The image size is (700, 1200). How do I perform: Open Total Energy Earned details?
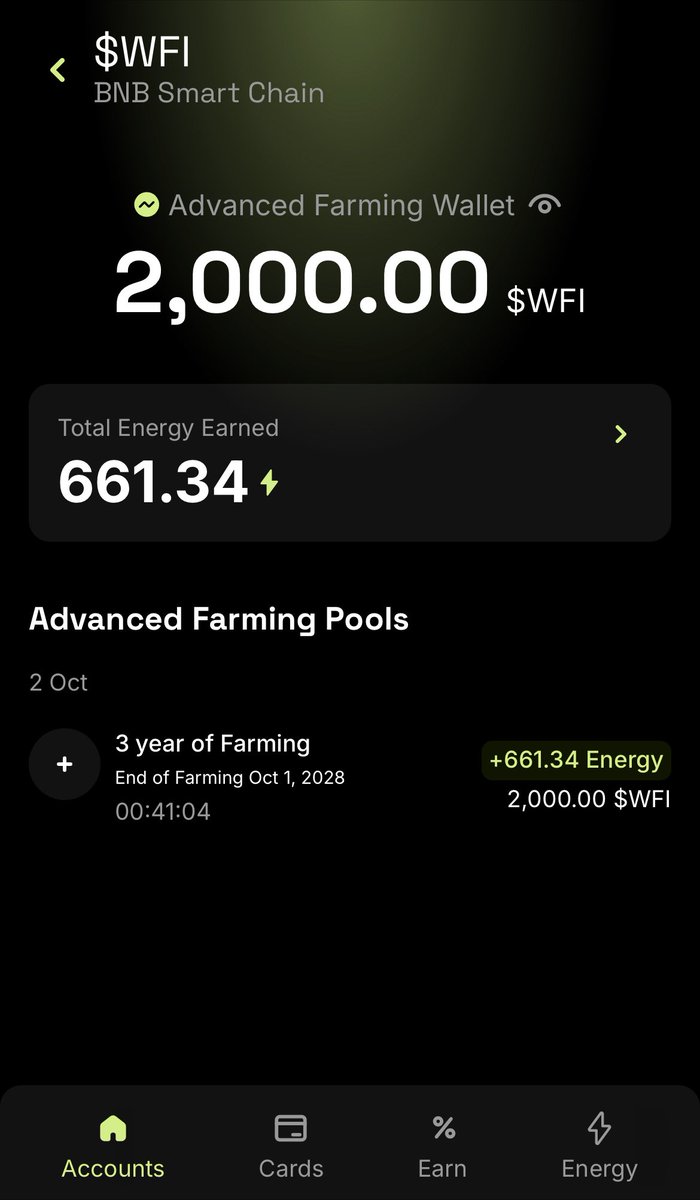(x=620, y=434)
